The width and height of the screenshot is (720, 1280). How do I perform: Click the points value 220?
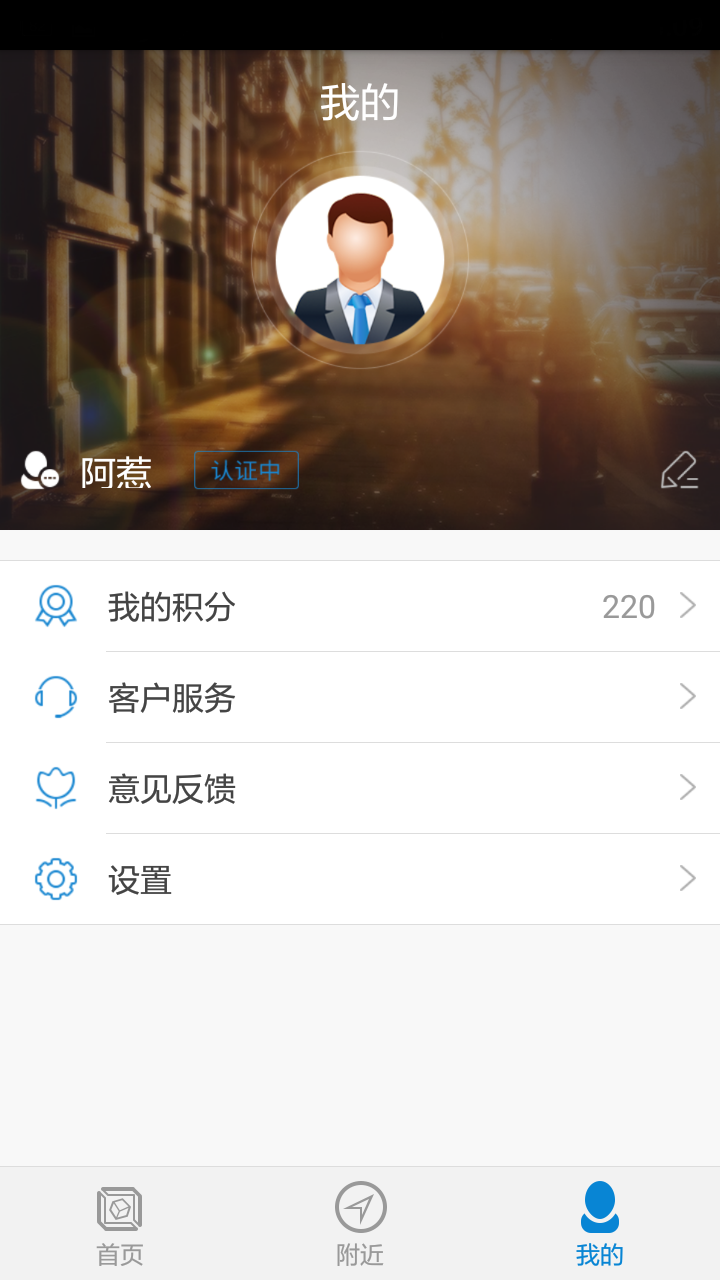point(629,607)
